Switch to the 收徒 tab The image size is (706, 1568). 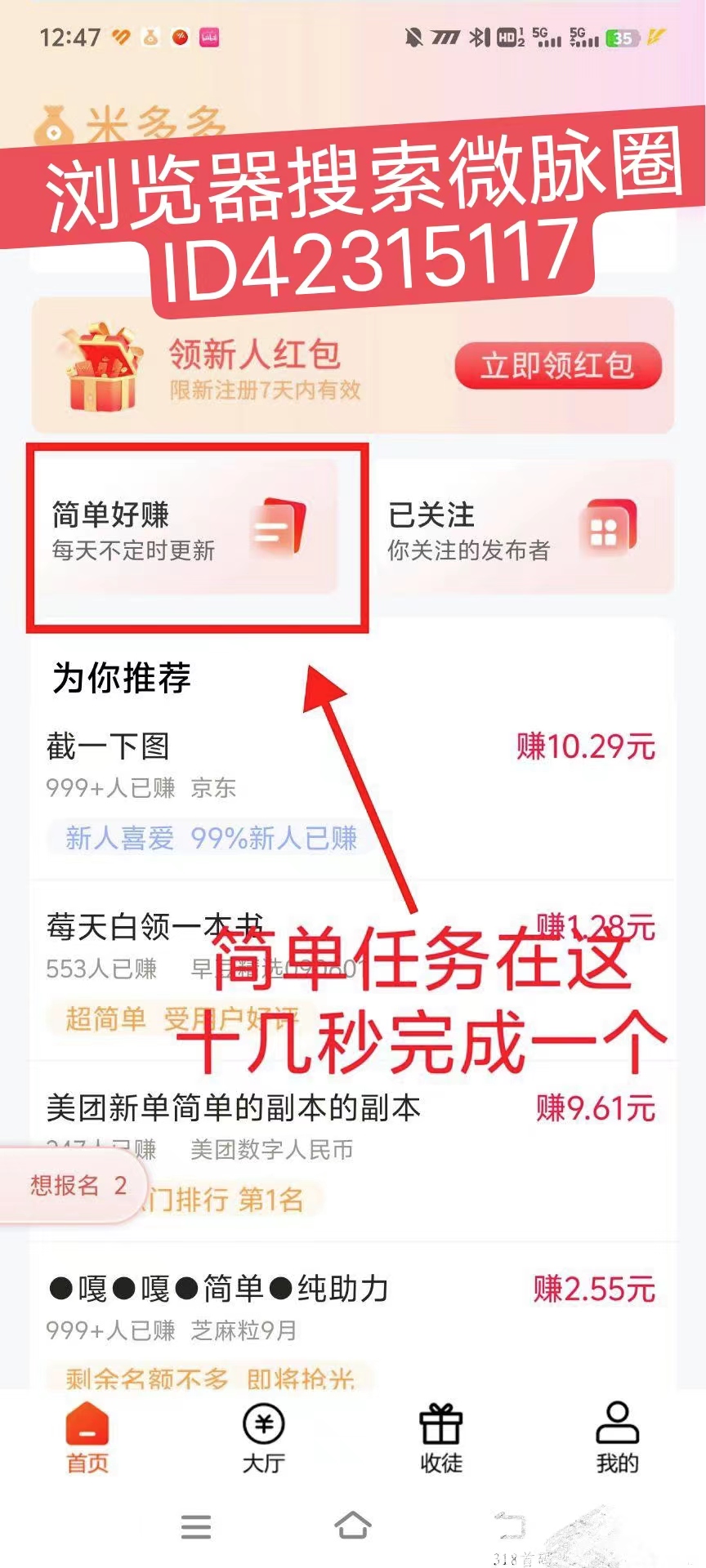441,1438
